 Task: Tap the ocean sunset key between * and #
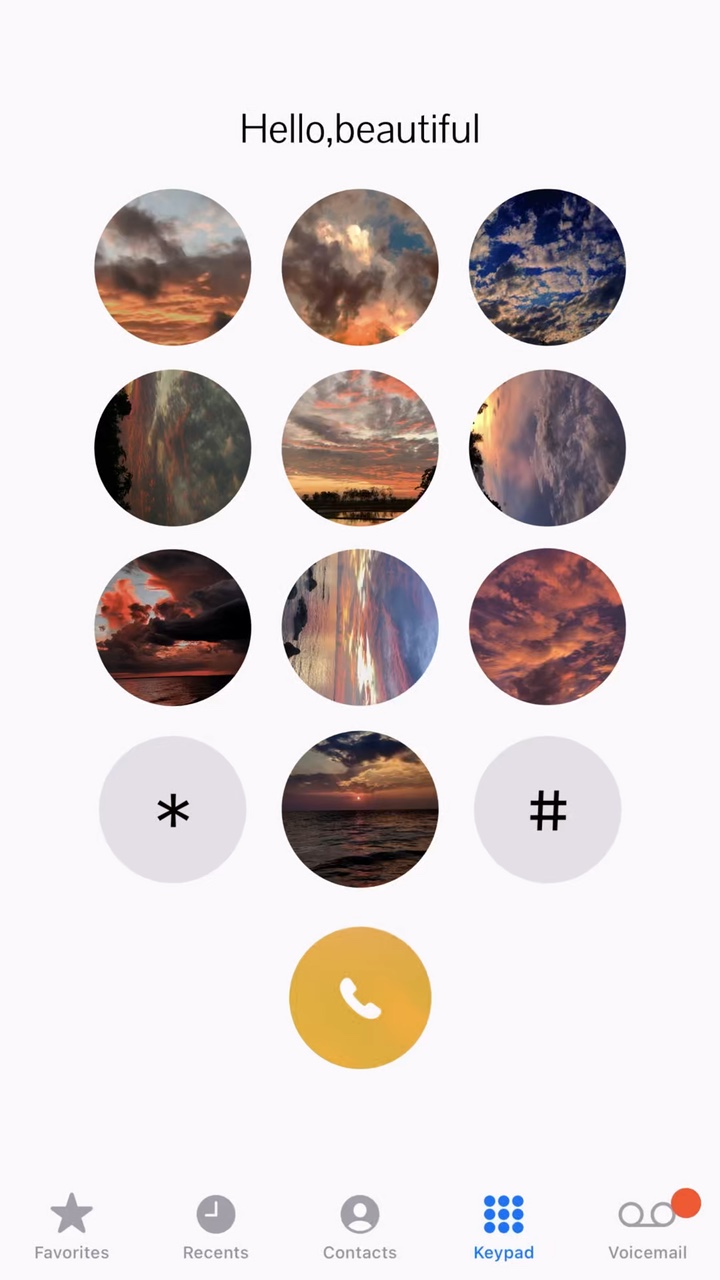[360, 809]
